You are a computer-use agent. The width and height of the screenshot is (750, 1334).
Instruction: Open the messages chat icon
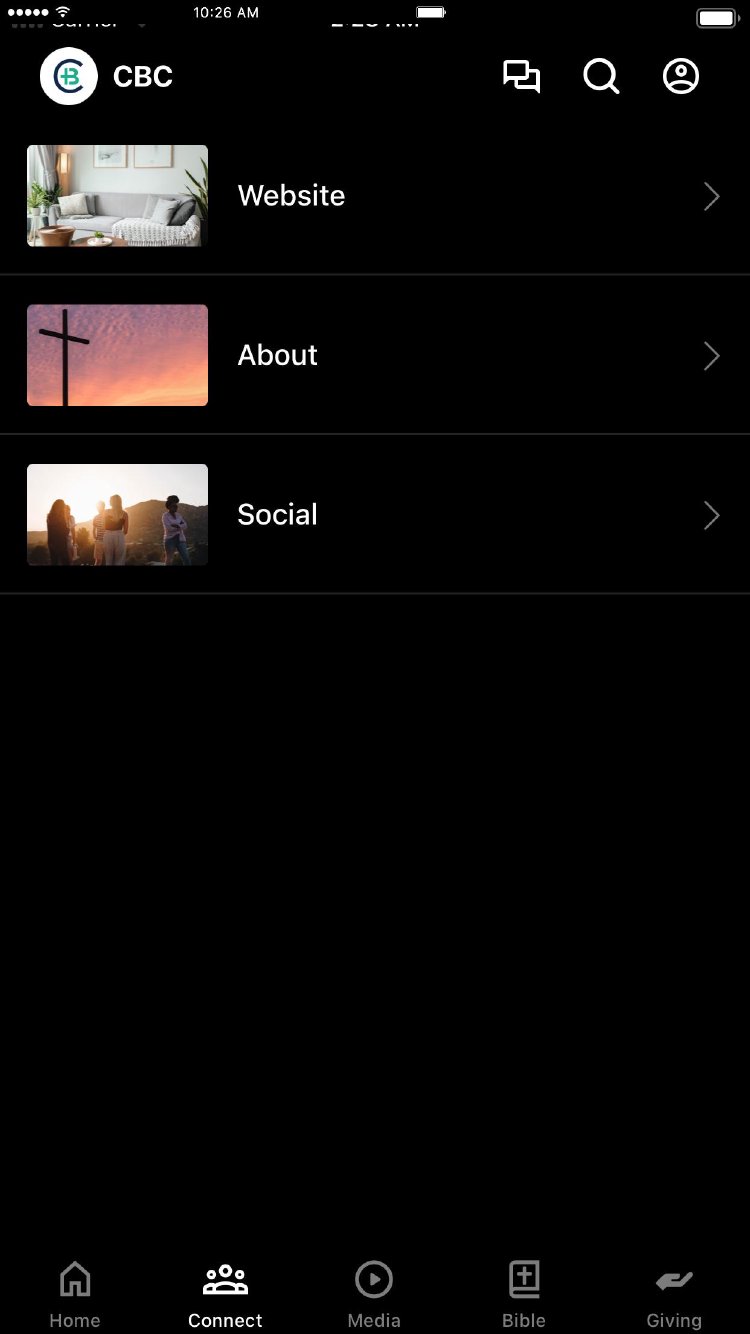[x=521, y=77]
